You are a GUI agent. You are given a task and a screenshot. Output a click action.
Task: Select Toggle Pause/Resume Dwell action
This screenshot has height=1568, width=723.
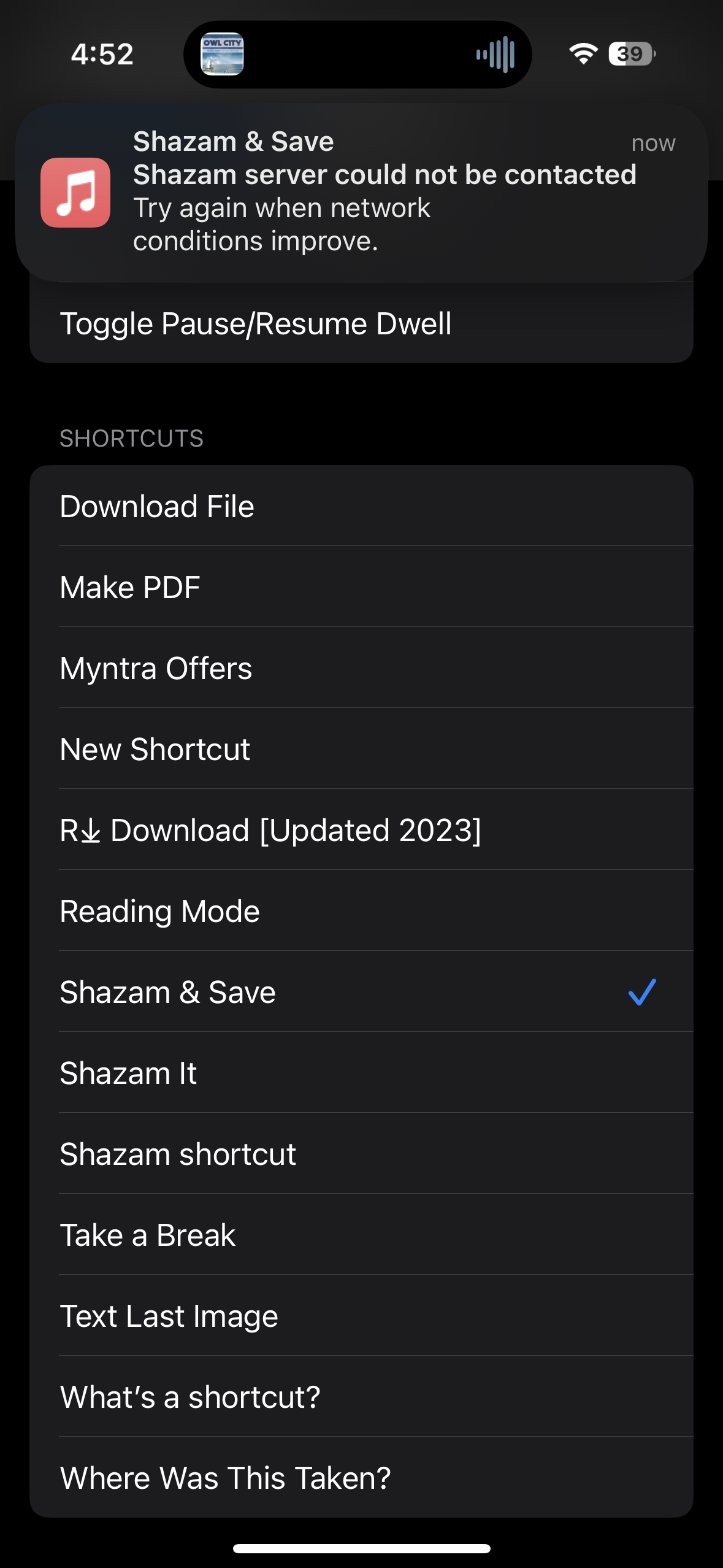pos(361,324)
